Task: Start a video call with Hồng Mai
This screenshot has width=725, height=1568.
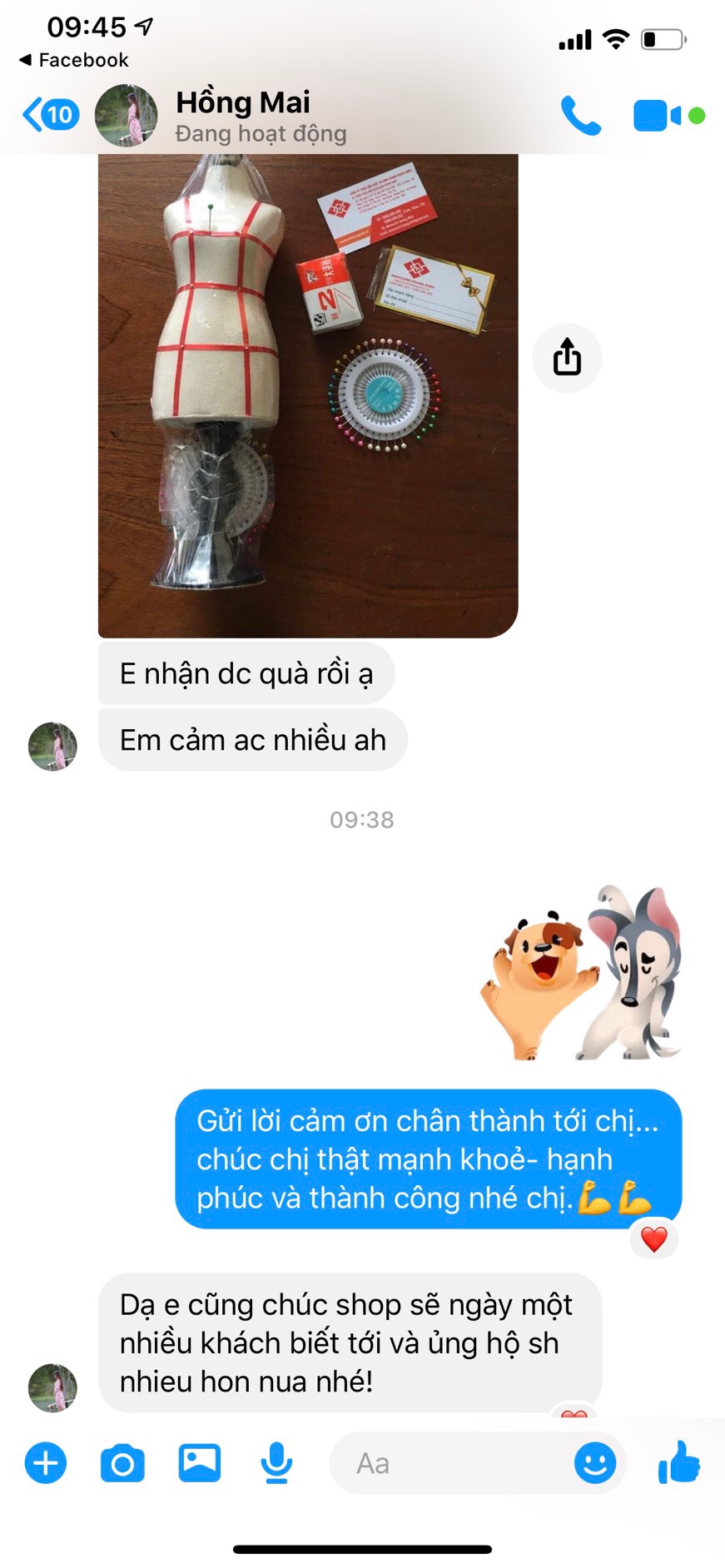Action: [x=658, y=116]
